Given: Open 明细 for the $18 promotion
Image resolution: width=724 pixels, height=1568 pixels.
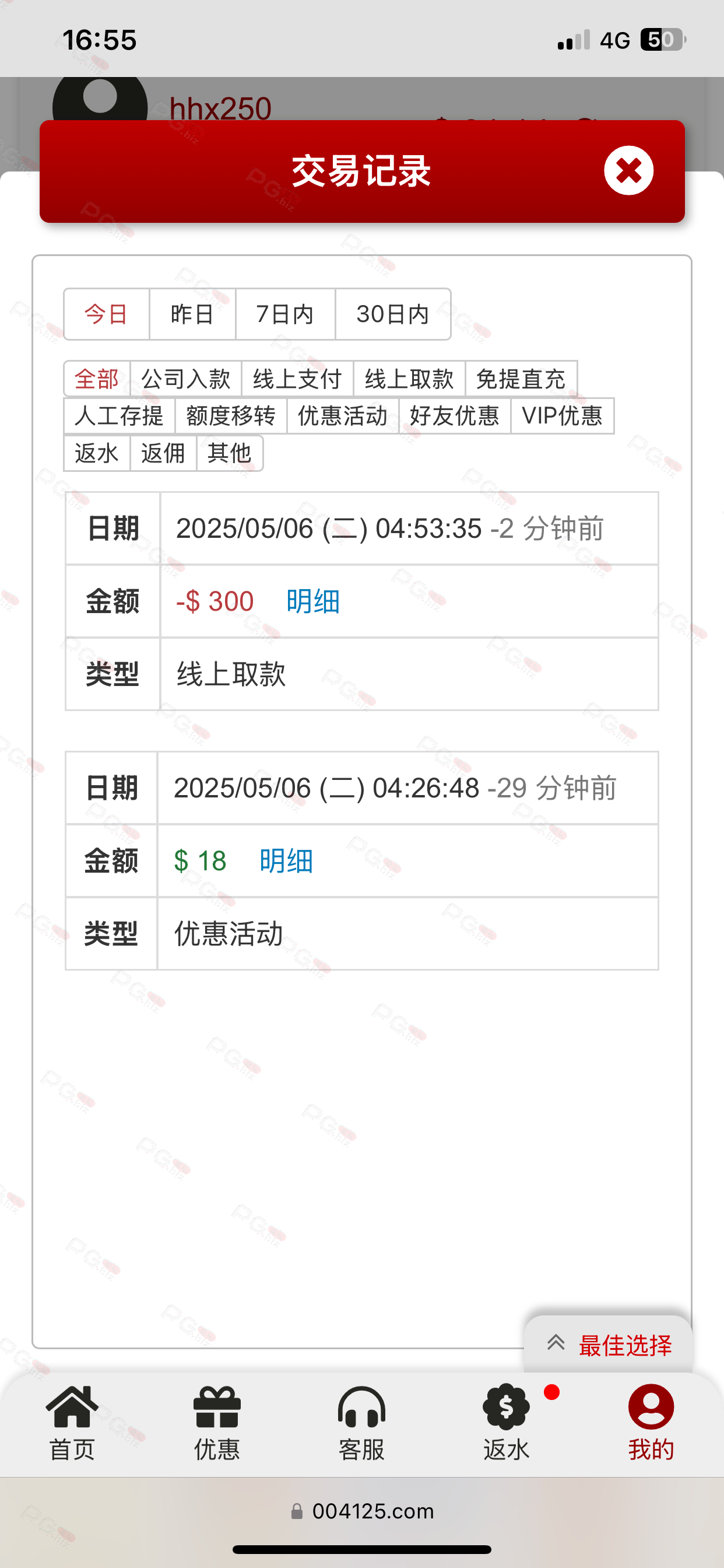Looking at the screenshot, I should pyautogui.click(x=286, y=860).
